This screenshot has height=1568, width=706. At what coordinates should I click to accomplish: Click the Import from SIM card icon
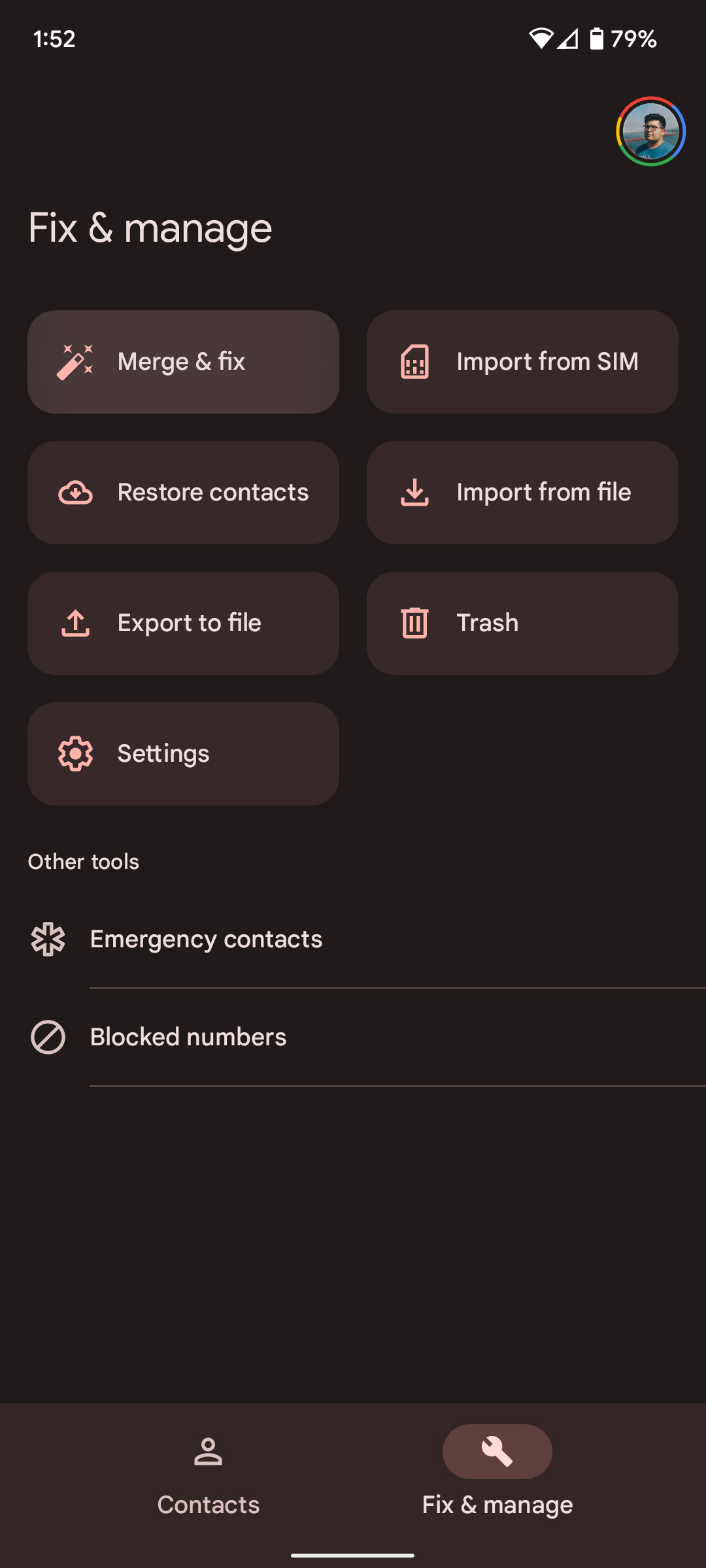click(x=415, y=361)
